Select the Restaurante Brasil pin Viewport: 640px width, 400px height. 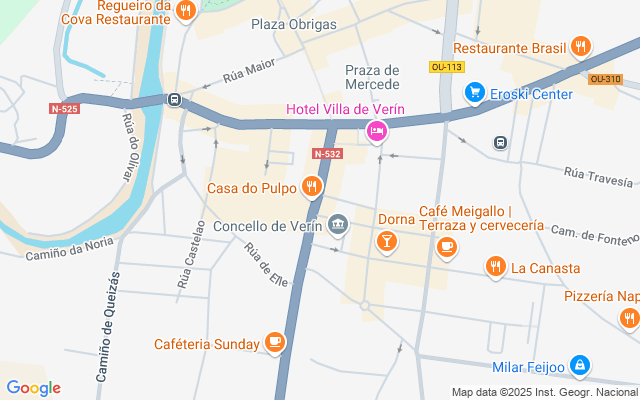(x=581, y=46)
